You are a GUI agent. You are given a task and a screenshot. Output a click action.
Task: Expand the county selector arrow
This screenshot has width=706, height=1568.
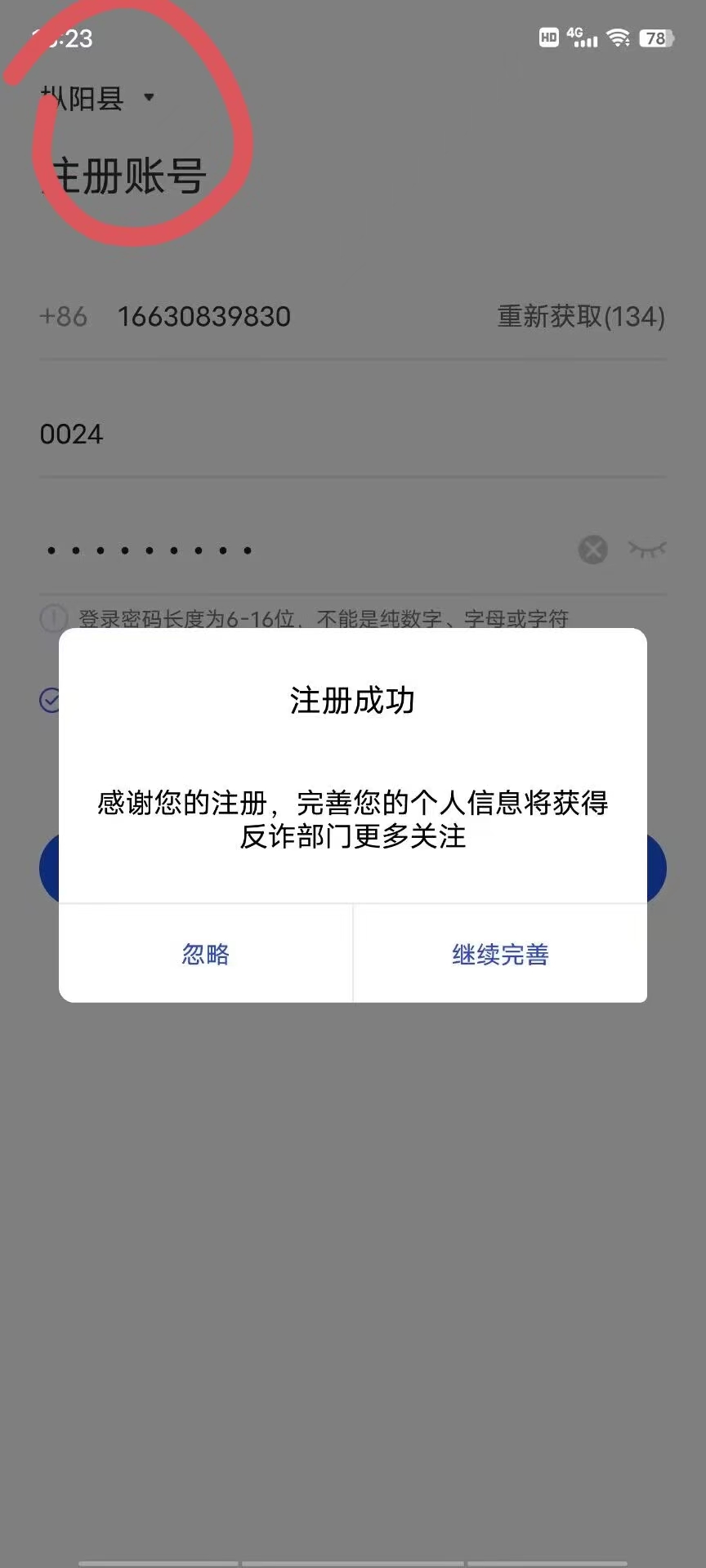(x=150, y=98)
